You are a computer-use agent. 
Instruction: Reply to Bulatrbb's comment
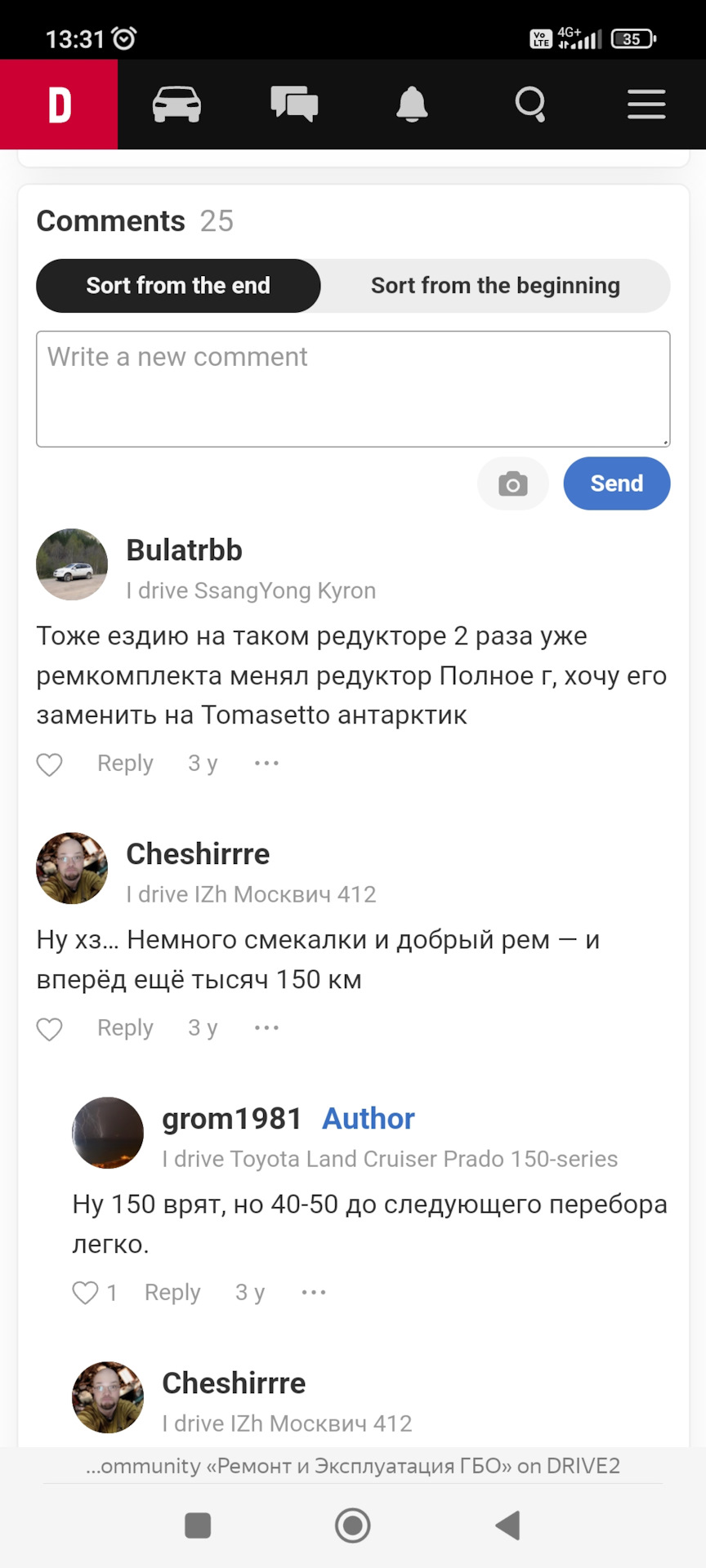(125, 764)
